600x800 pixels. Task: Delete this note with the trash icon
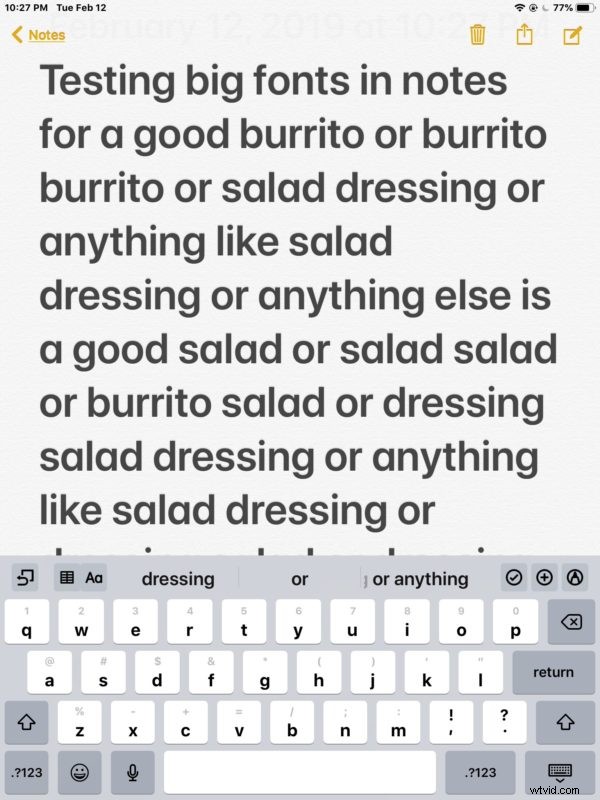pyautogui.click(x=478, y=35)
